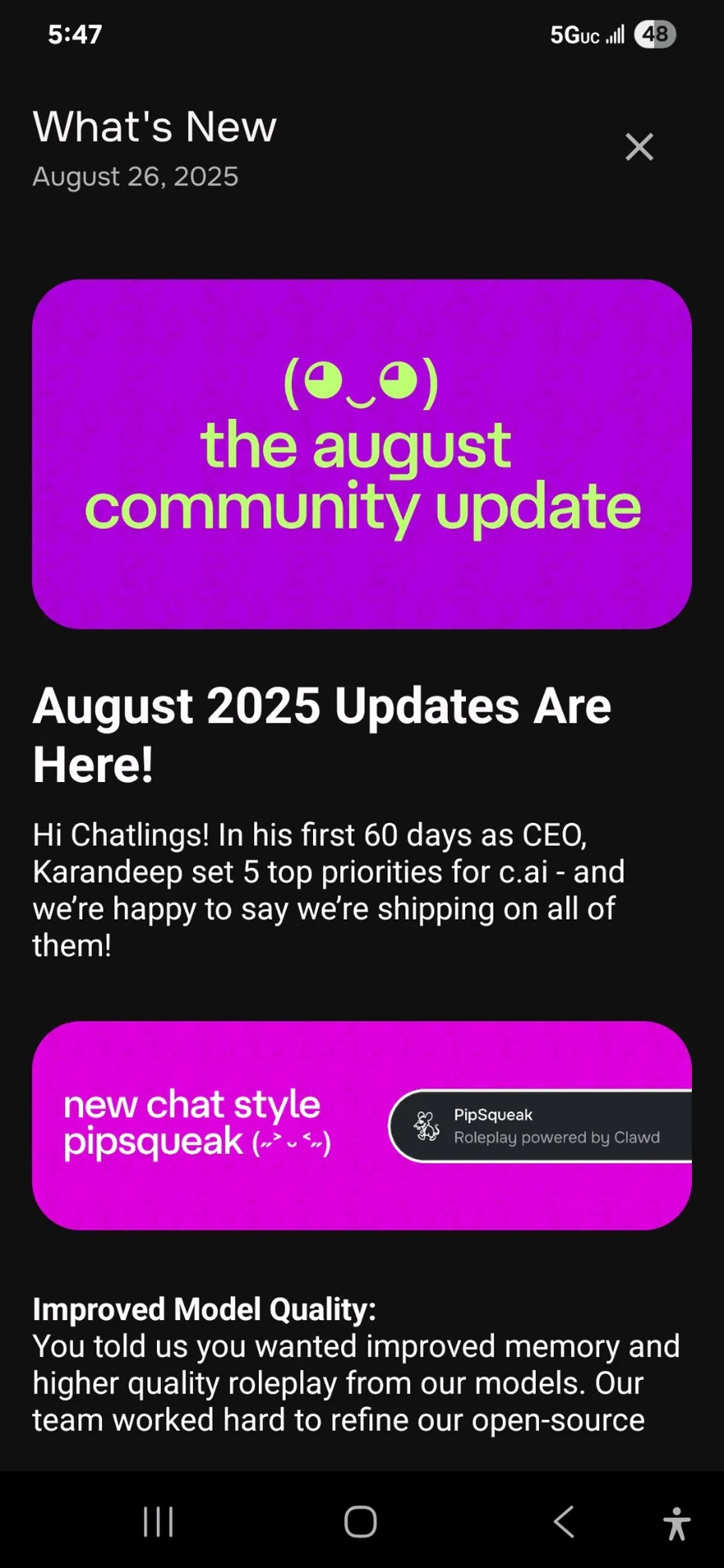The image size is (724, 1568).
Task: Go back using the system back button
Action: [x=564, y=1521]
